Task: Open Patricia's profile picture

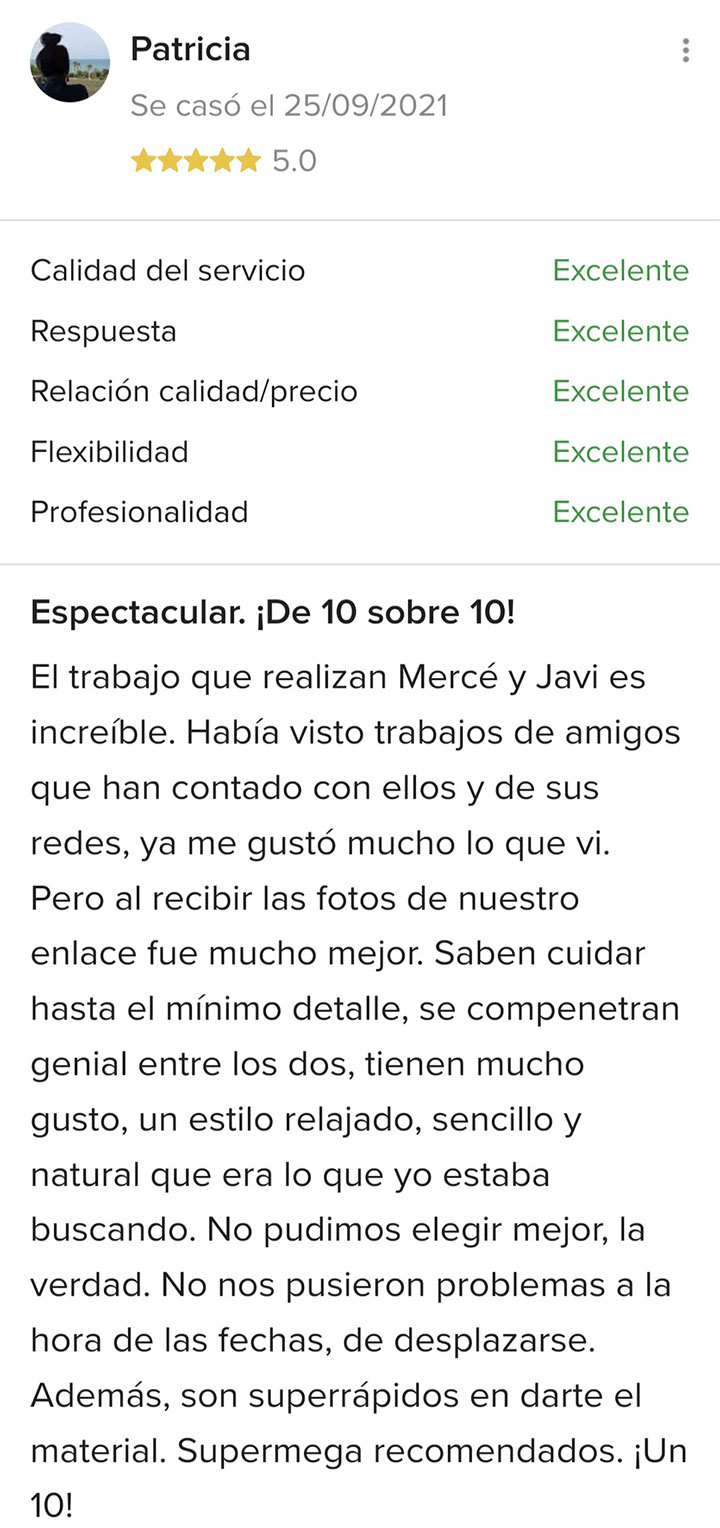Action: click(70, 62)
